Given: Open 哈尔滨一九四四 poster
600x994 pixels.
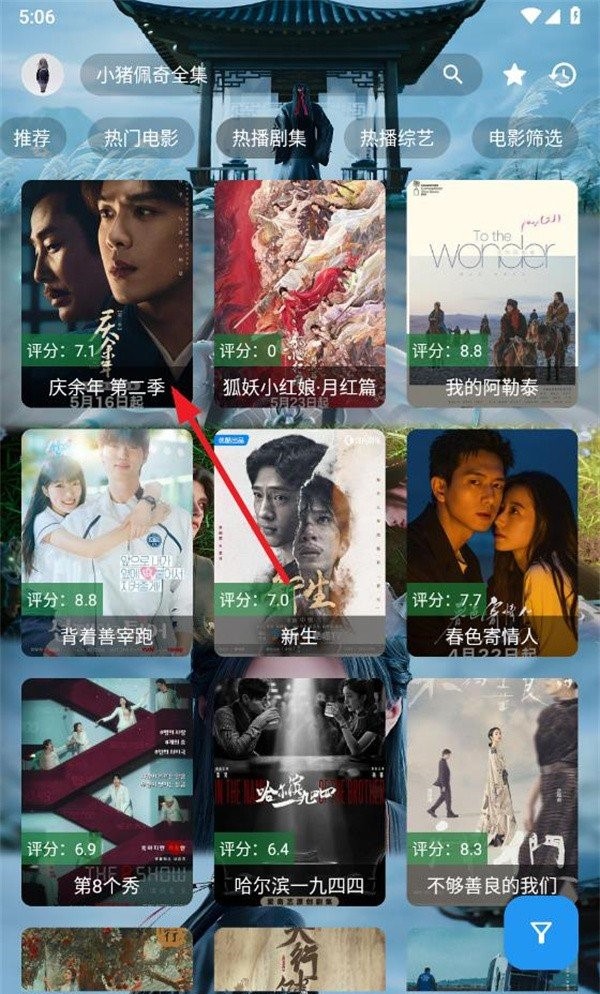Looking at the screenshot, I should point(299,790).
